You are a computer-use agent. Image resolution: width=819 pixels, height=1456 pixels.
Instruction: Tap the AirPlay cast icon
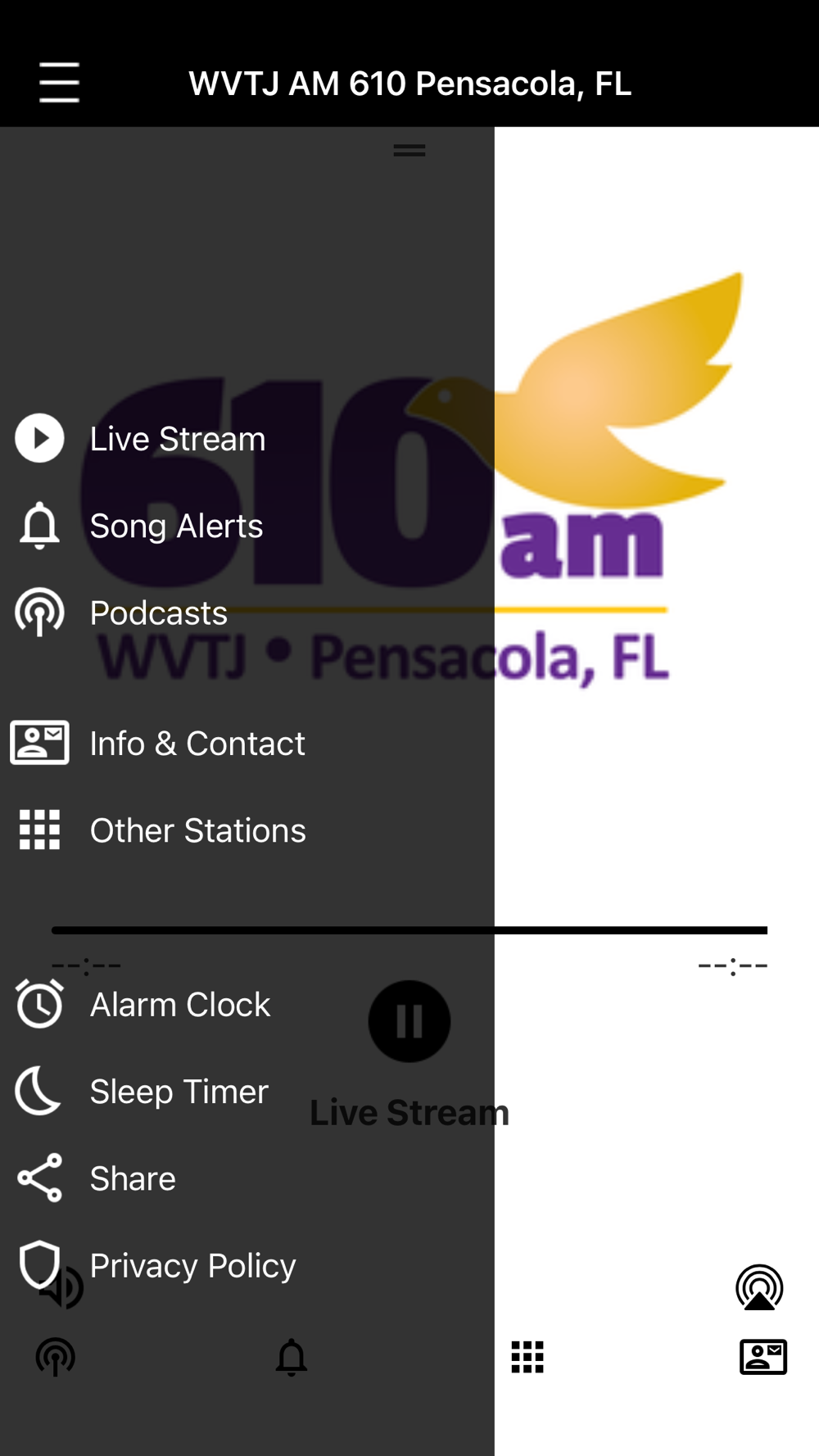(759, 1287)
